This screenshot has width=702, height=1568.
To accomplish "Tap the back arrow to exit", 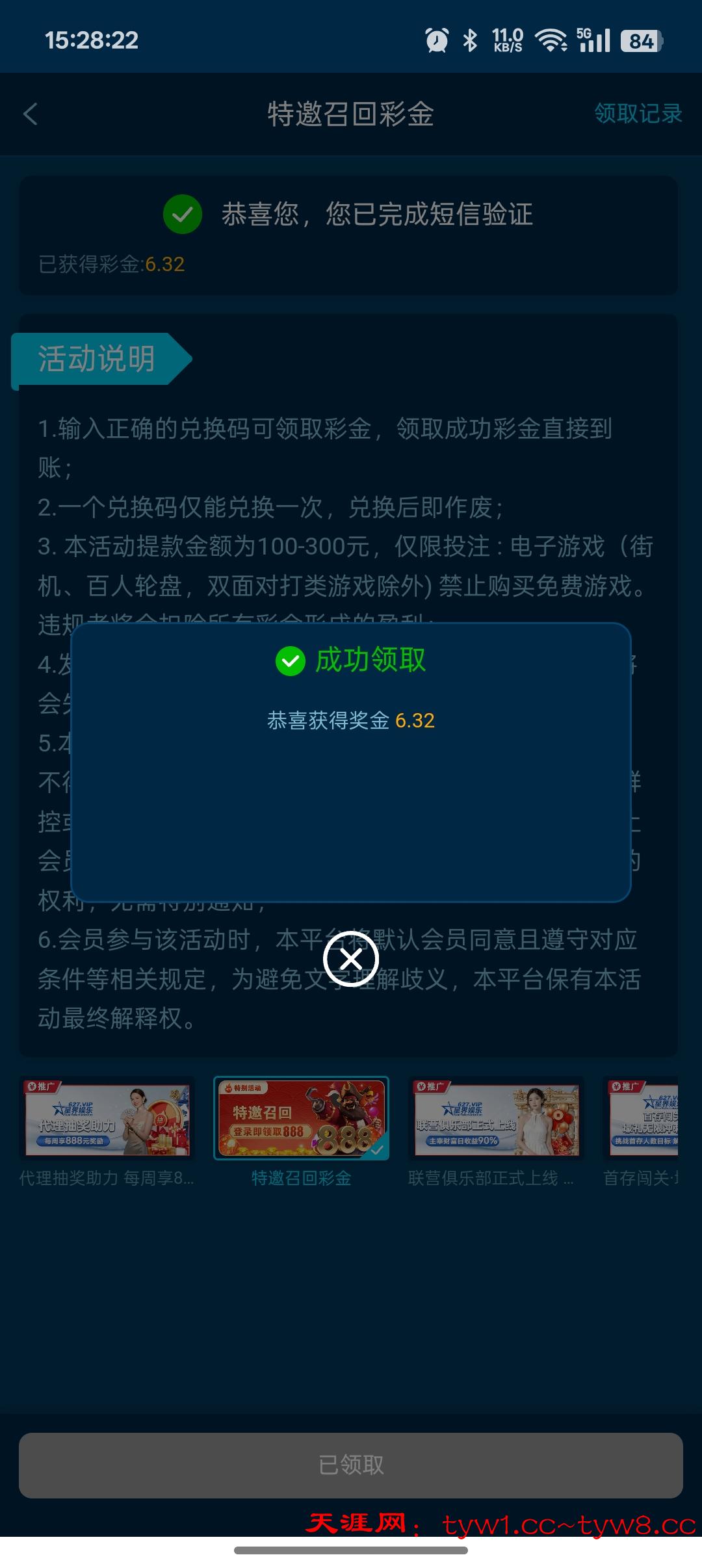I will (31, 114).
